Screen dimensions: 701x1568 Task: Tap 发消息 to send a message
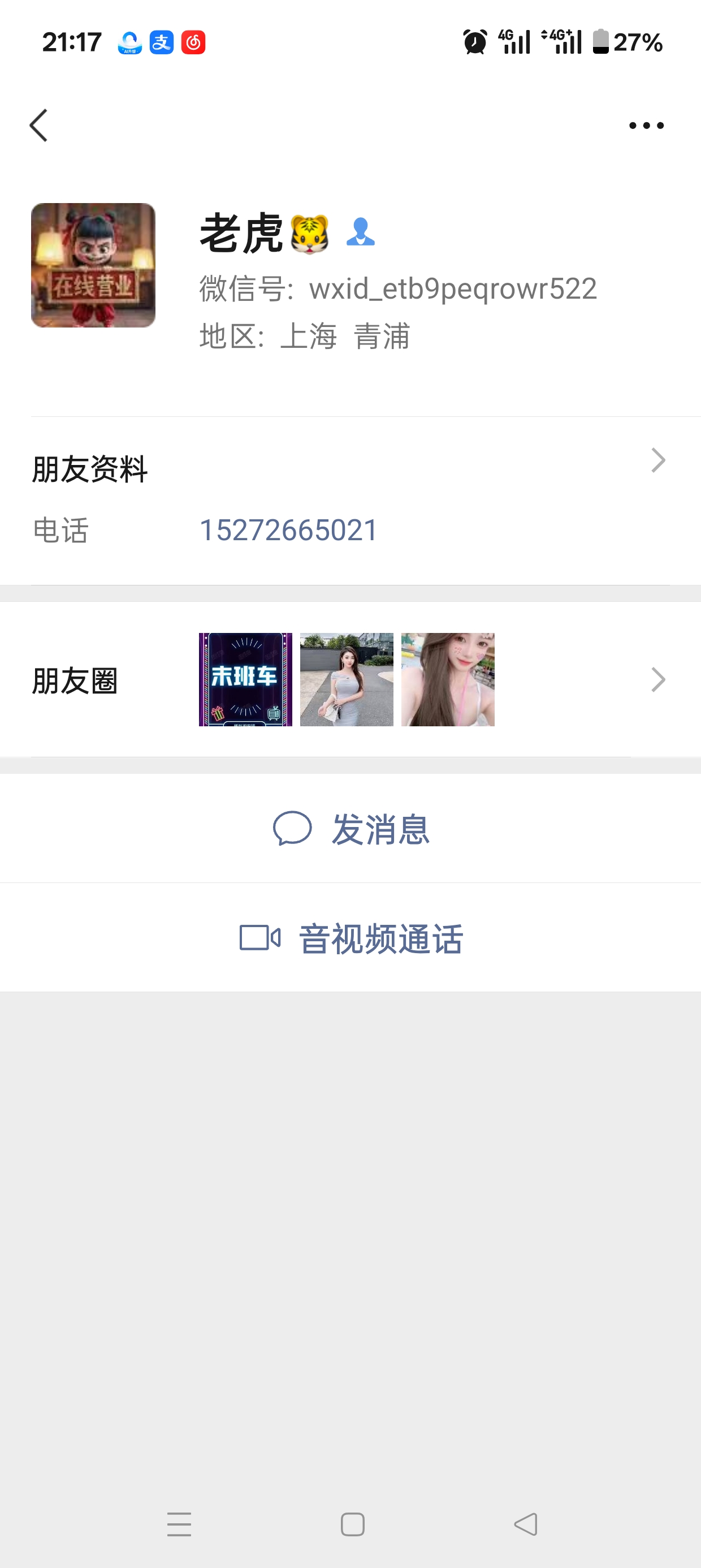(x=351, y=829)
